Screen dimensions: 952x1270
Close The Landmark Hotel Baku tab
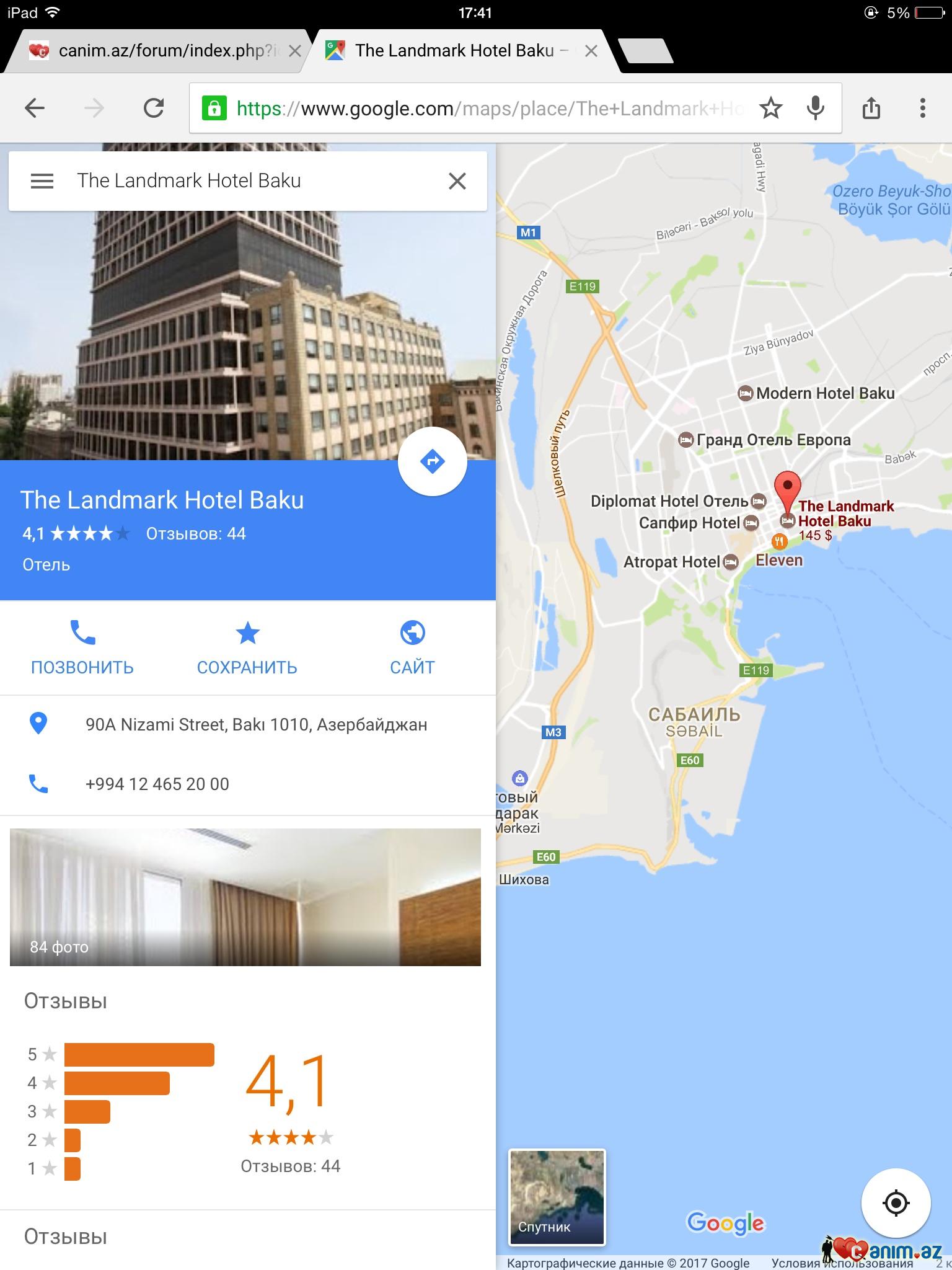pos(591,51)
